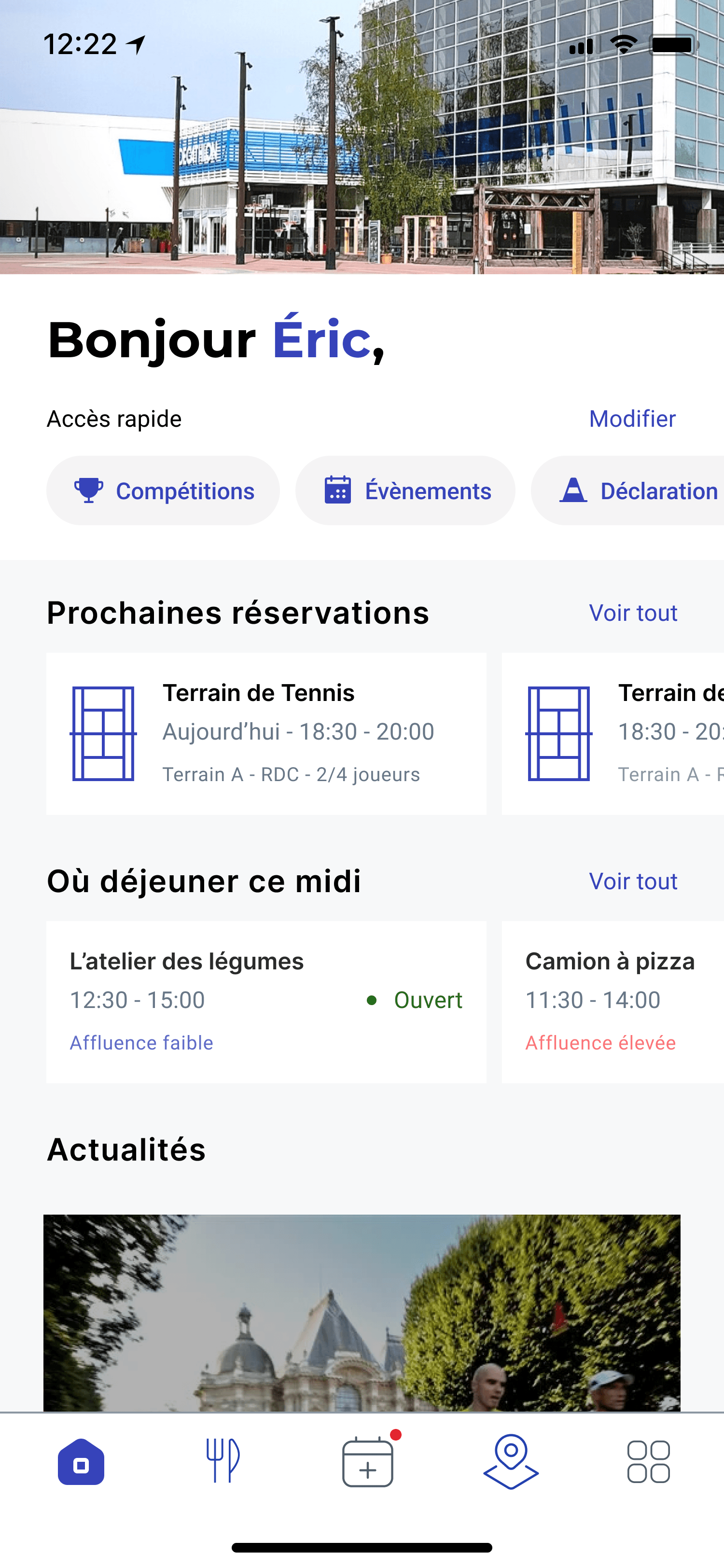Screen dimensions: 724x1568
Task: Tap the cone icon in Déclaration chip
Action: [575, 490]
